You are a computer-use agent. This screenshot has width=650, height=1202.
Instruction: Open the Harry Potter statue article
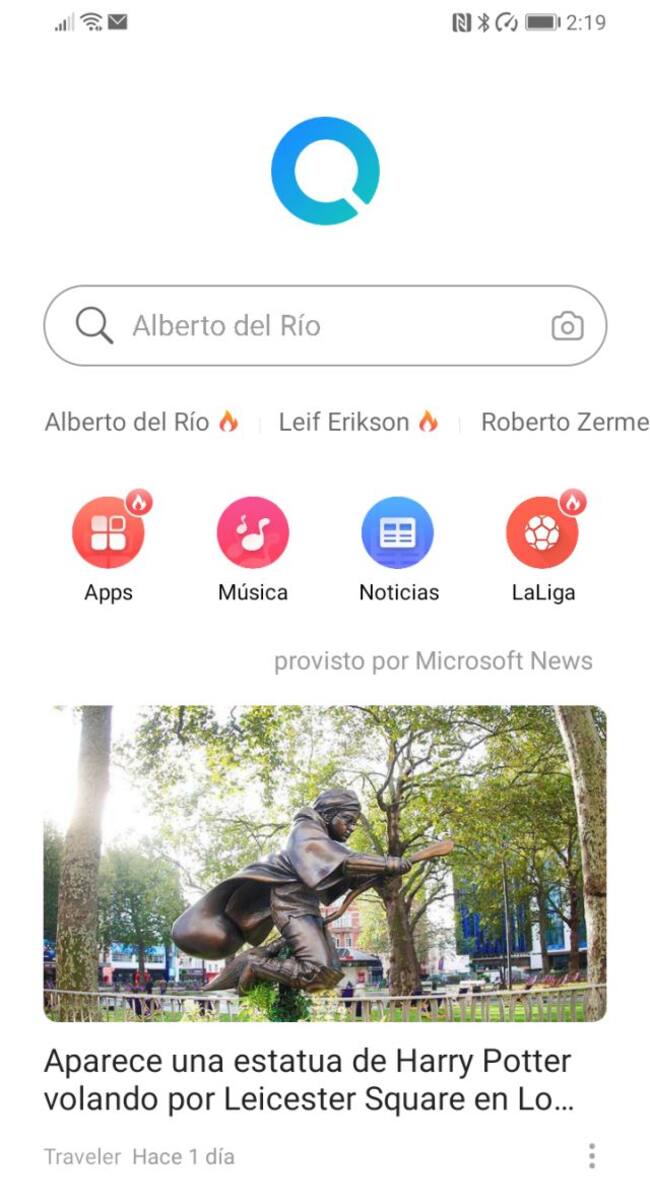click(310, 1081)
